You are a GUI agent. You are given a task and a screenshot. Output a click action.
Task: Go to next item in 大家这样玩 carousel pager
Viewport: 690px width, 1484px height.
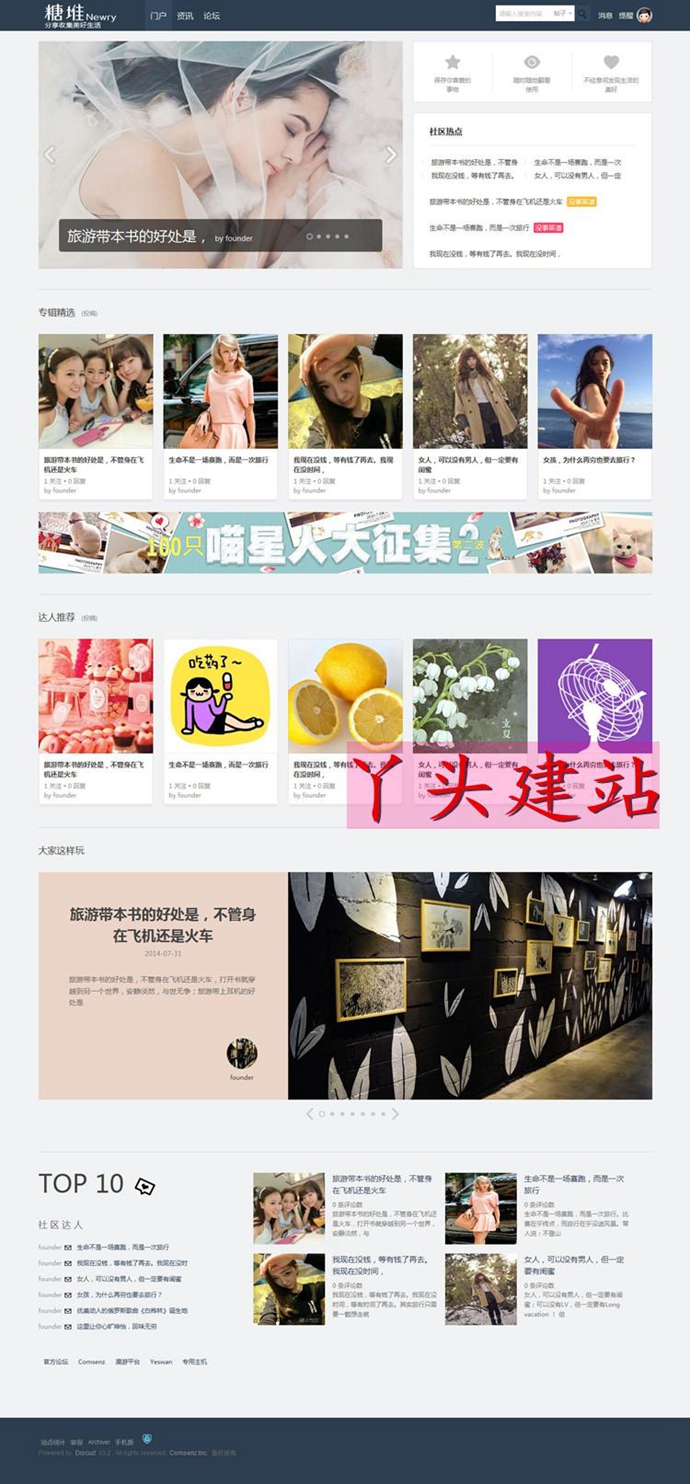click(395, 1113)
